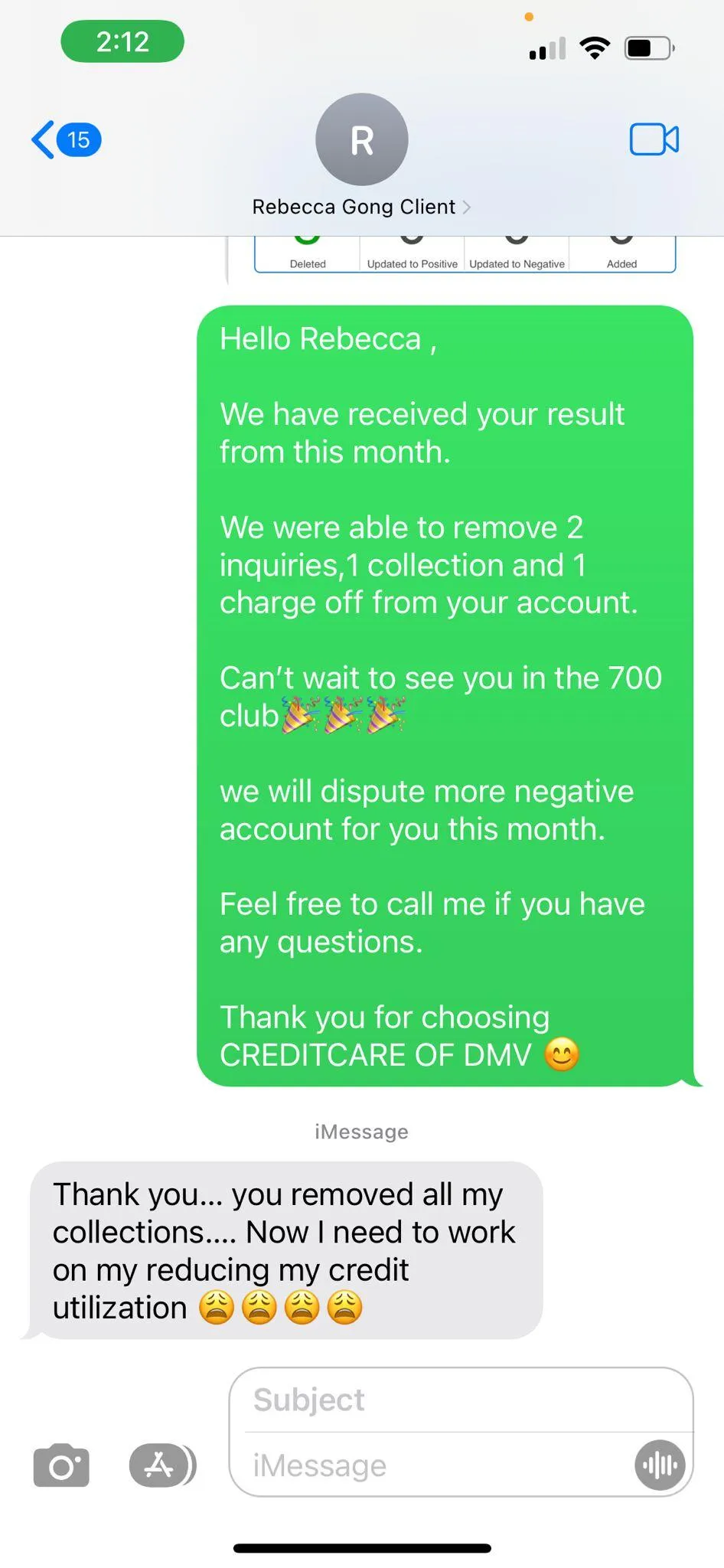Image resolution: width=724 pixels, height=1568 pixels.
Task: Open the camera to attach a photo
Action: 61,1465
